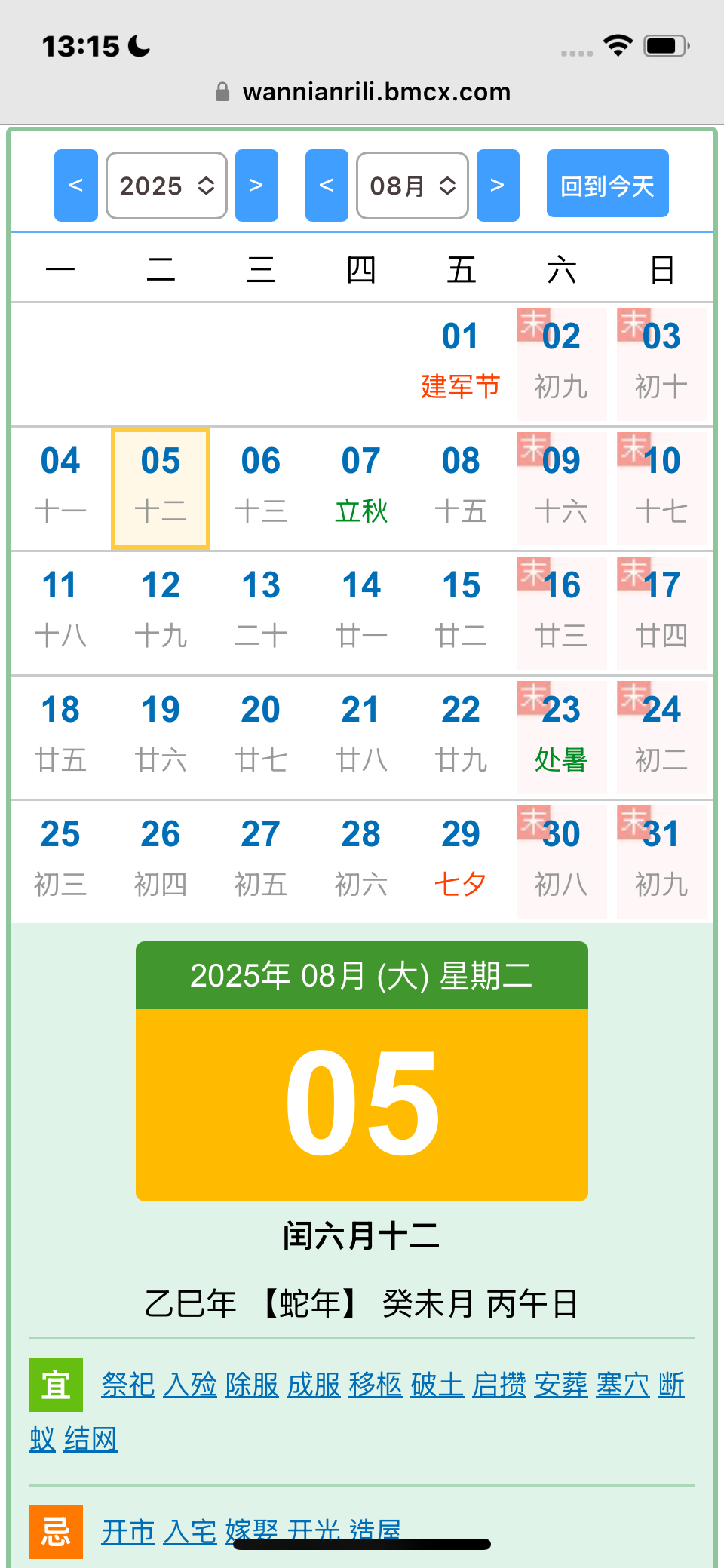Open the 2025 year dropdown
This screenshot has height=1568, width=724.
tap(166, 186)
